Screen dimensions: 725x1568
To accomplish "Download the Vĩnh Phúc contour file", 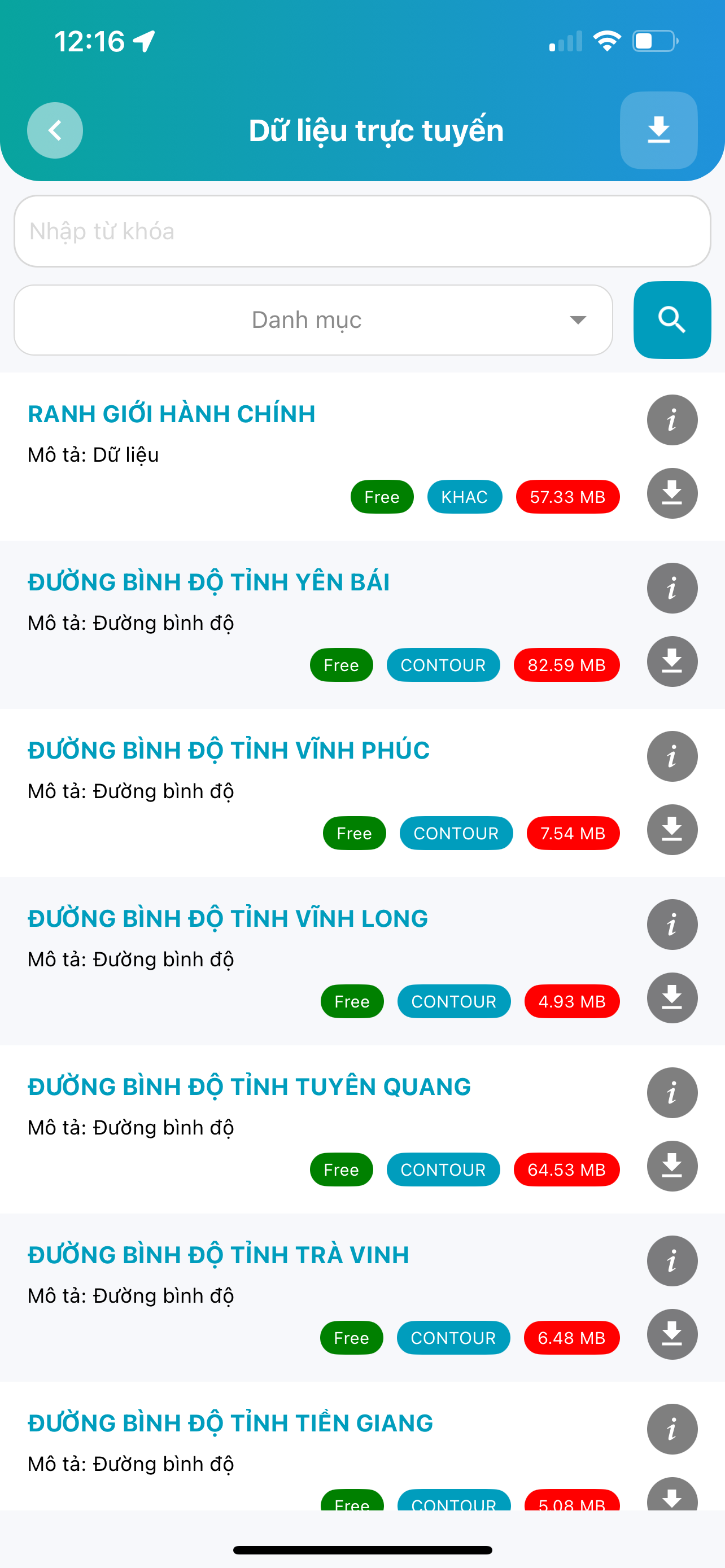I will tap(672, 830).
